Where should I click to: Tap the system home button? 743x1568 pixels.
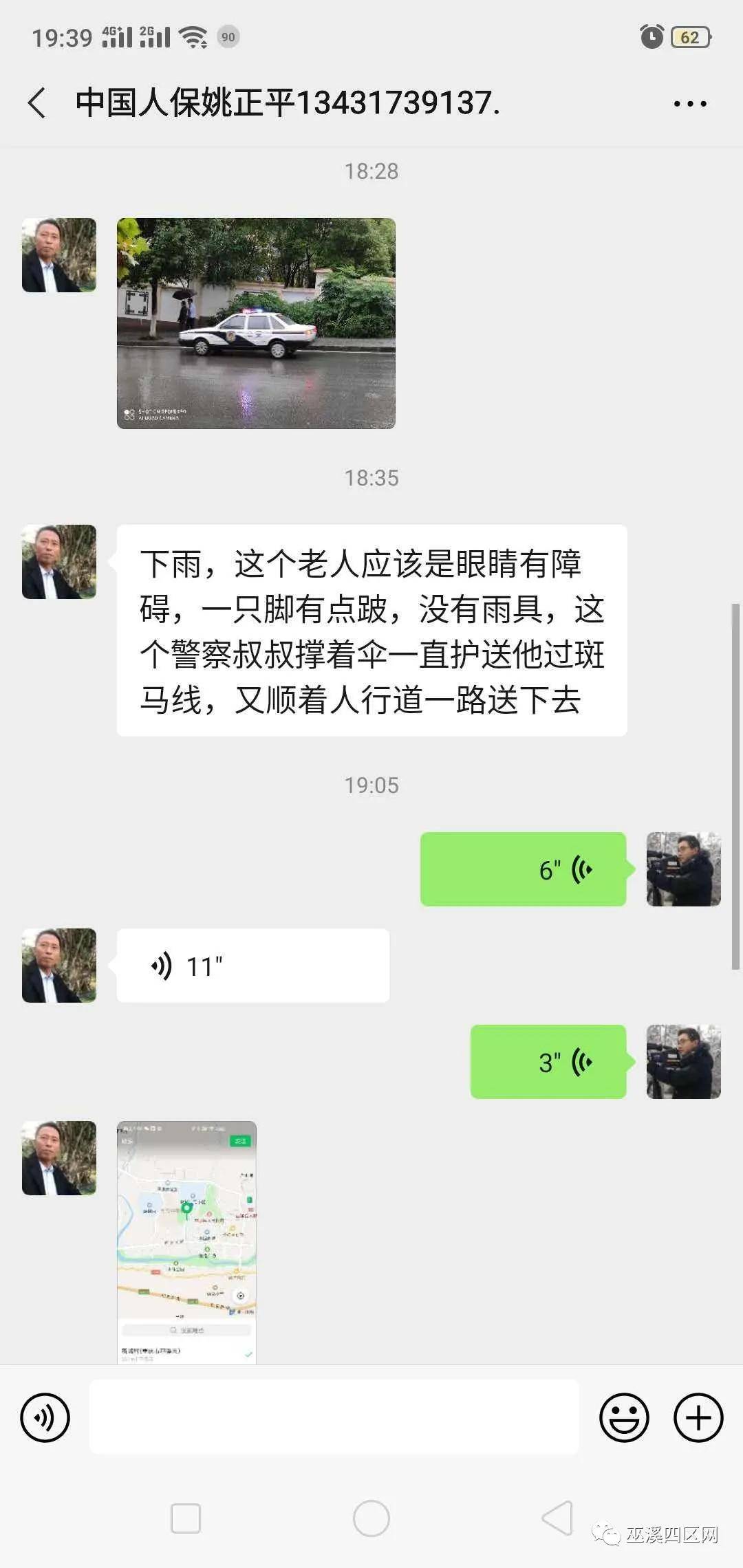371,1518
